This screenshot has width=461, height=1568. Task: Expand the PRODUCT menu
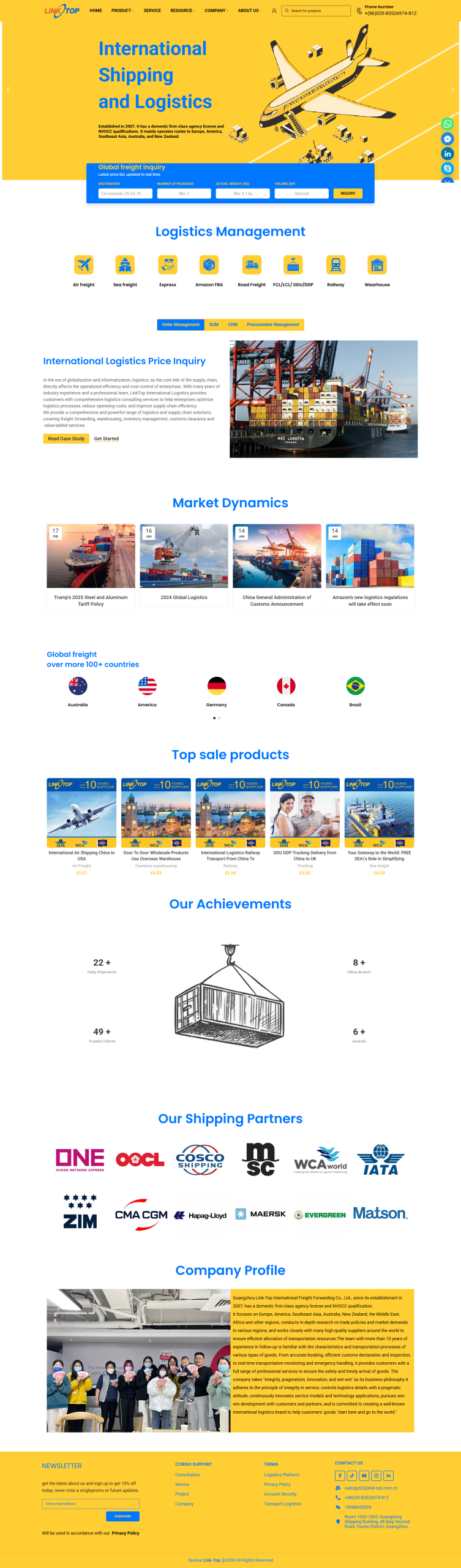click(x=122, y=10)
